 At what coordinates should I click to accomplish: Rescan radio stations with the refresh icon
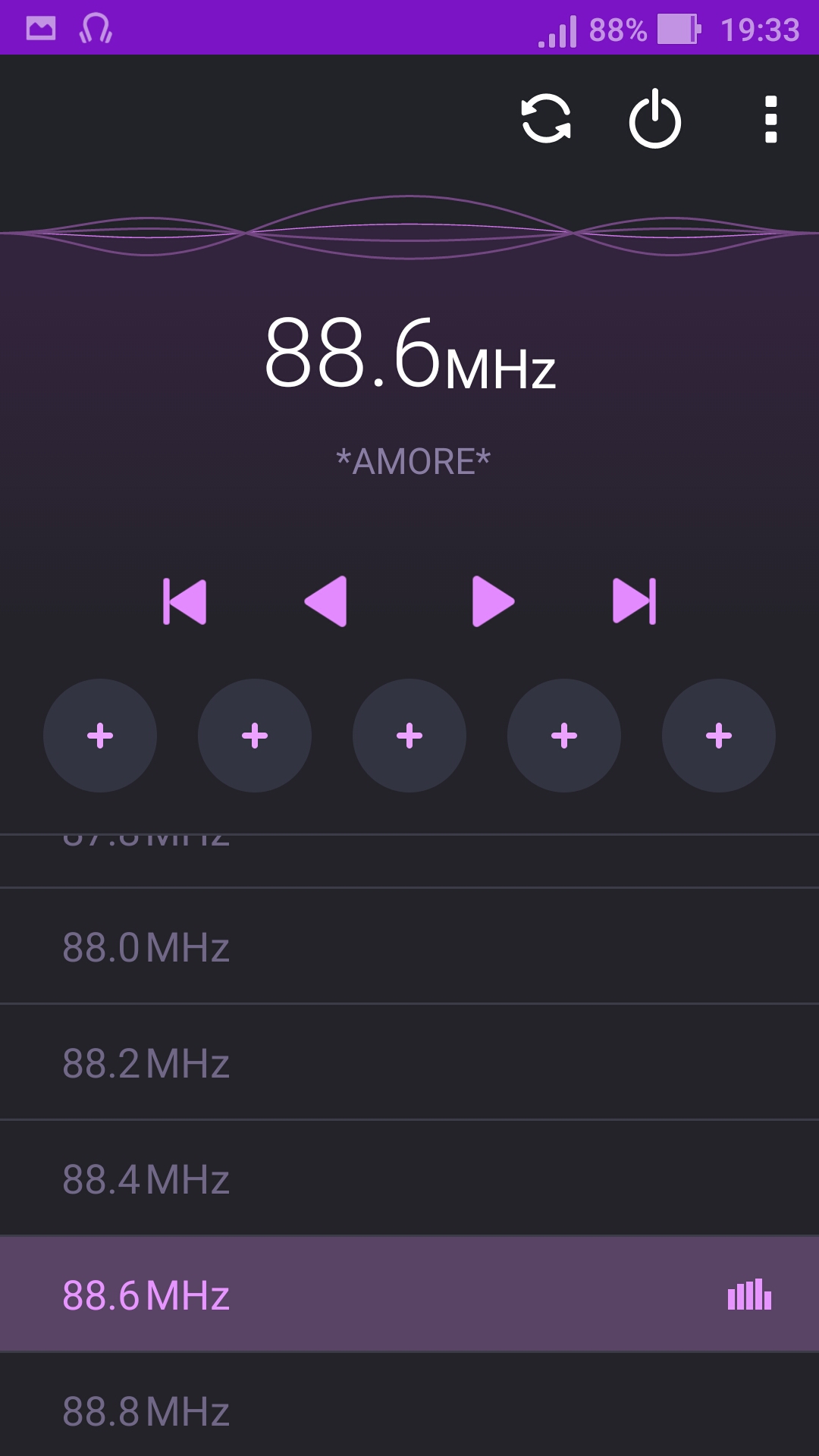click(546, 119)
